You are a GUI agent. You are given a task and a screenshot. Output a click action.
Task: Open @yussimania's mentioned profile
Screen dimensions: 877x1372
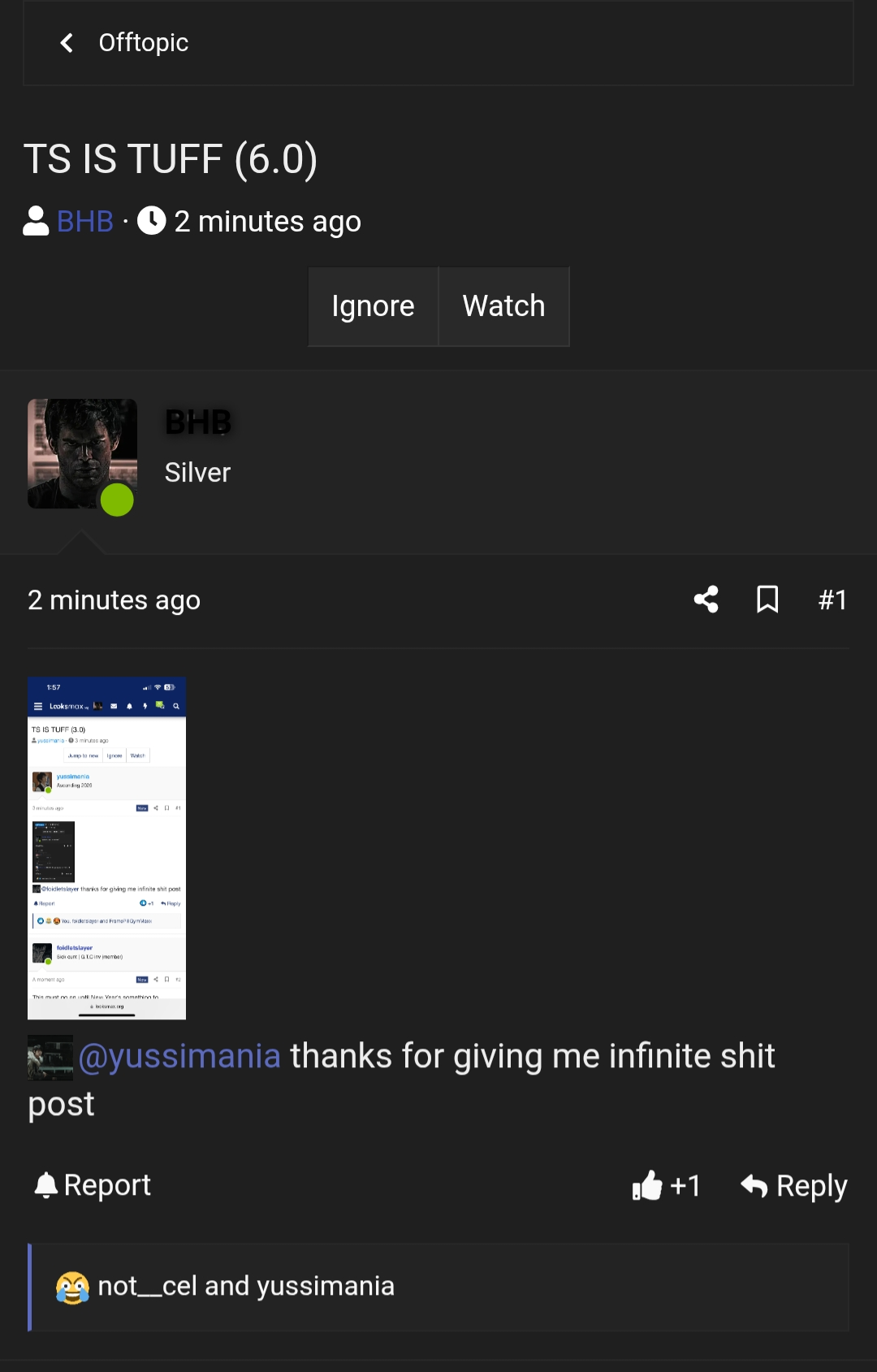[x=180, y=1055]
